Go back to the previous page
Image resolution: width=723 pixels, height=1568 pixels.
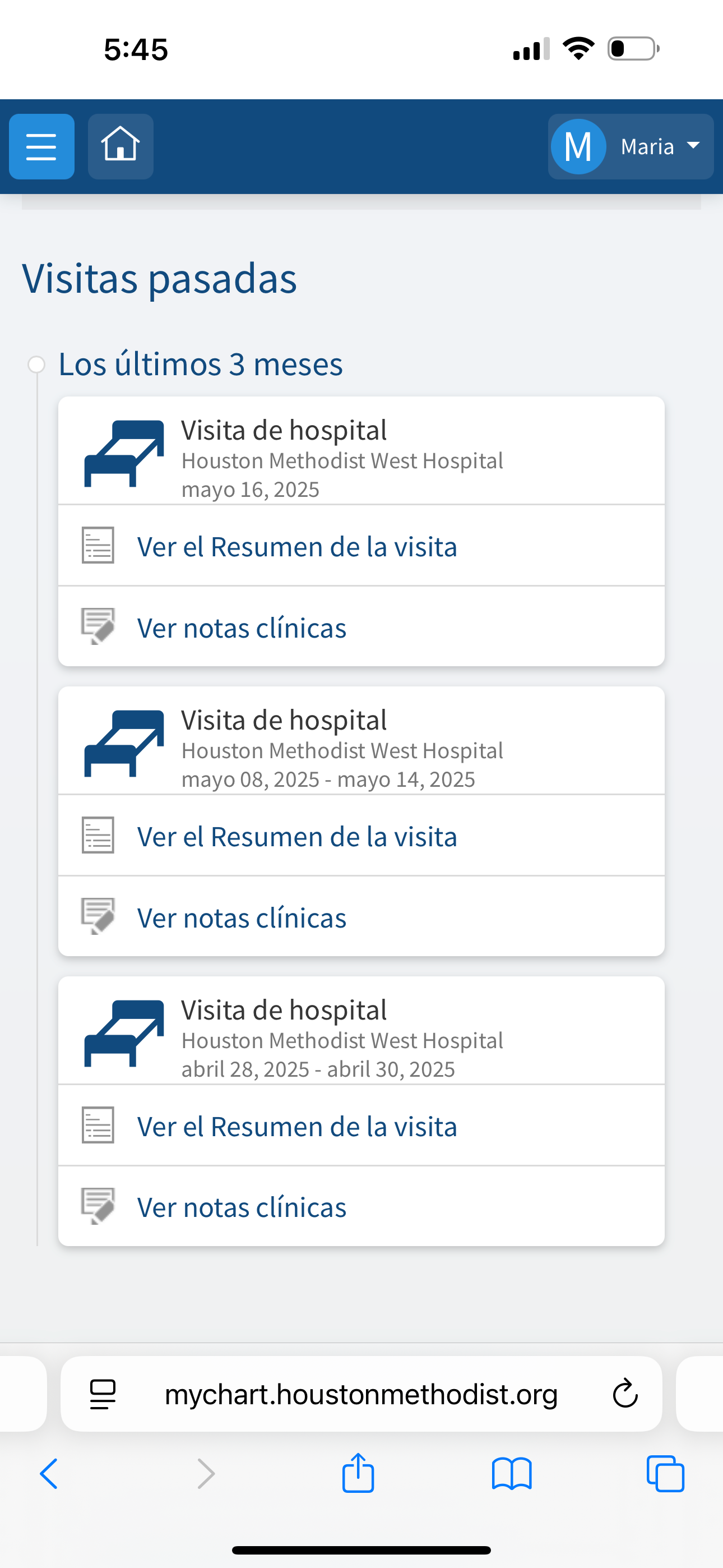pyautogui.click(x=49, y=1474)
